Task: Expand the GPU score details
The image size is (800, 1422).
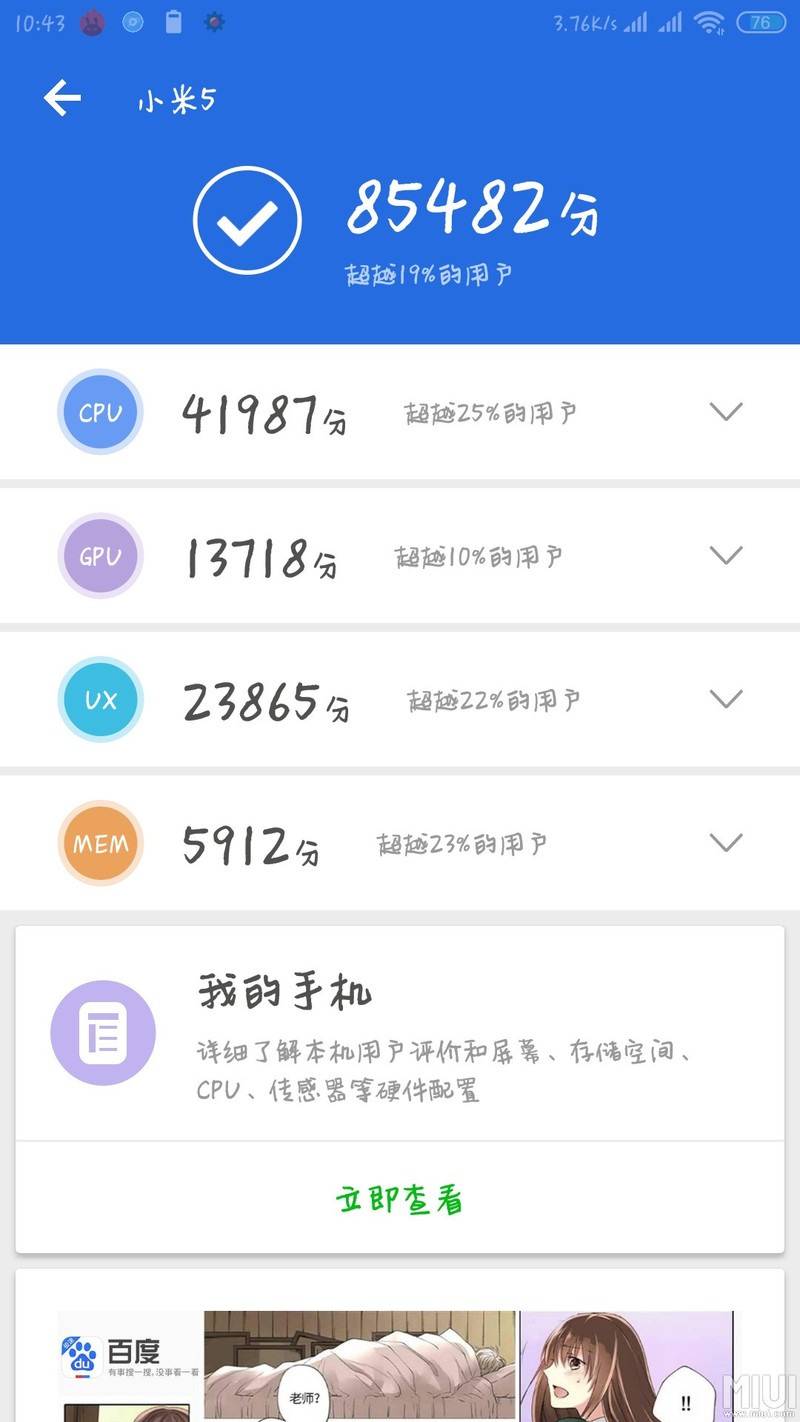Action: [x=725, y=555]
